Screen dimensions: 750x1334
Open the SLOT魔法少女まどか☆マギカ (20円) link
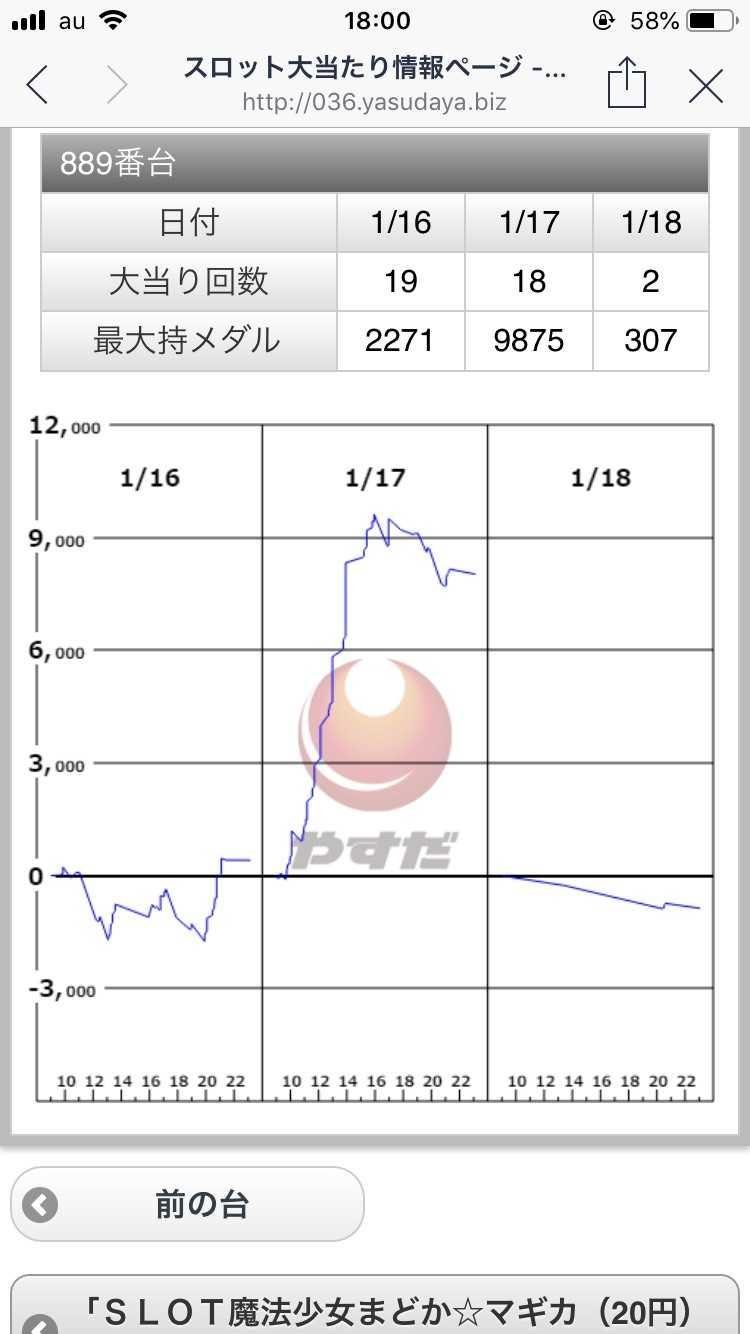pyautogui.click(x=375, y=1305)
